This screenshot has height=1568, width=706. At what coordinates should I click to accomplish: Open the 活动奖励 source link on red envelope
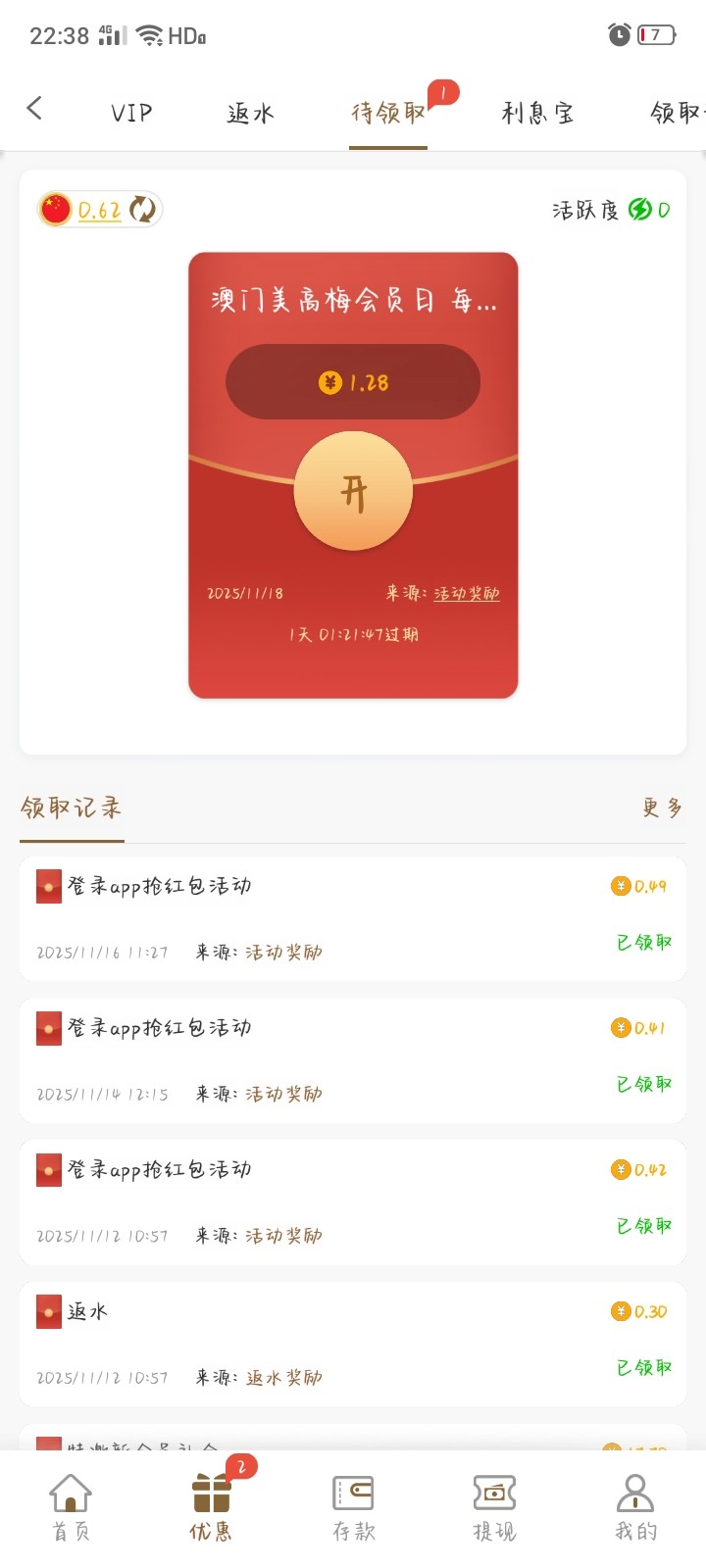(x=467, y=594)
